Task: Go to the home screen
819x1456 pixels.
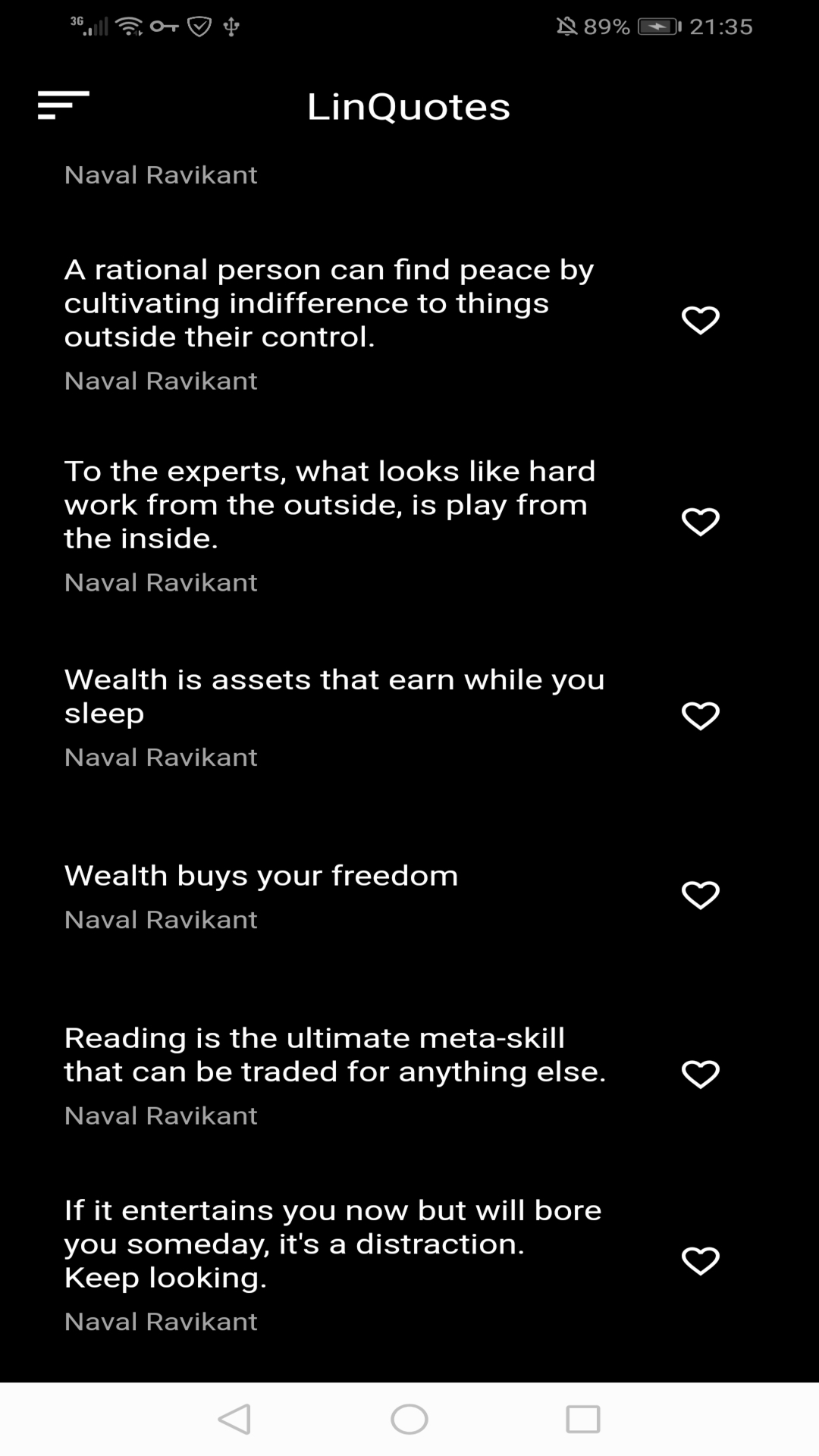Action: point(409,1419)
